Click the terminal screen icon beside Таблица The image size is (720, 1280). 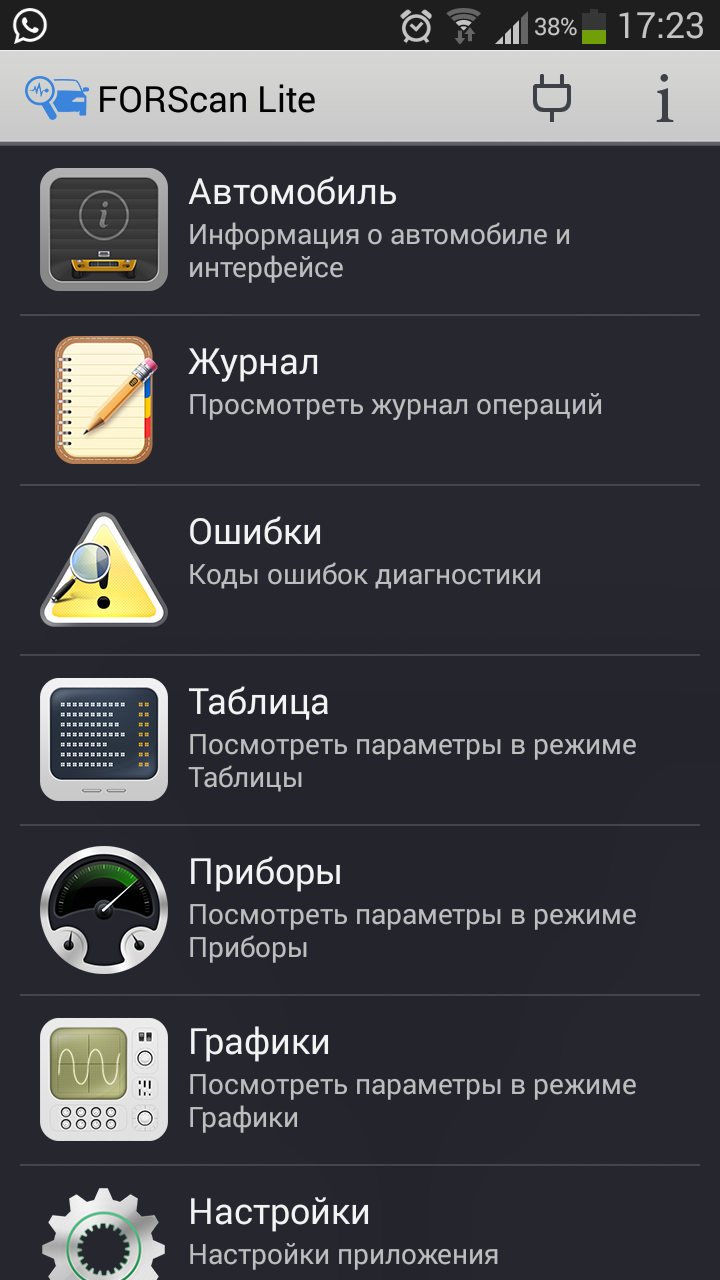pos(104,739)
